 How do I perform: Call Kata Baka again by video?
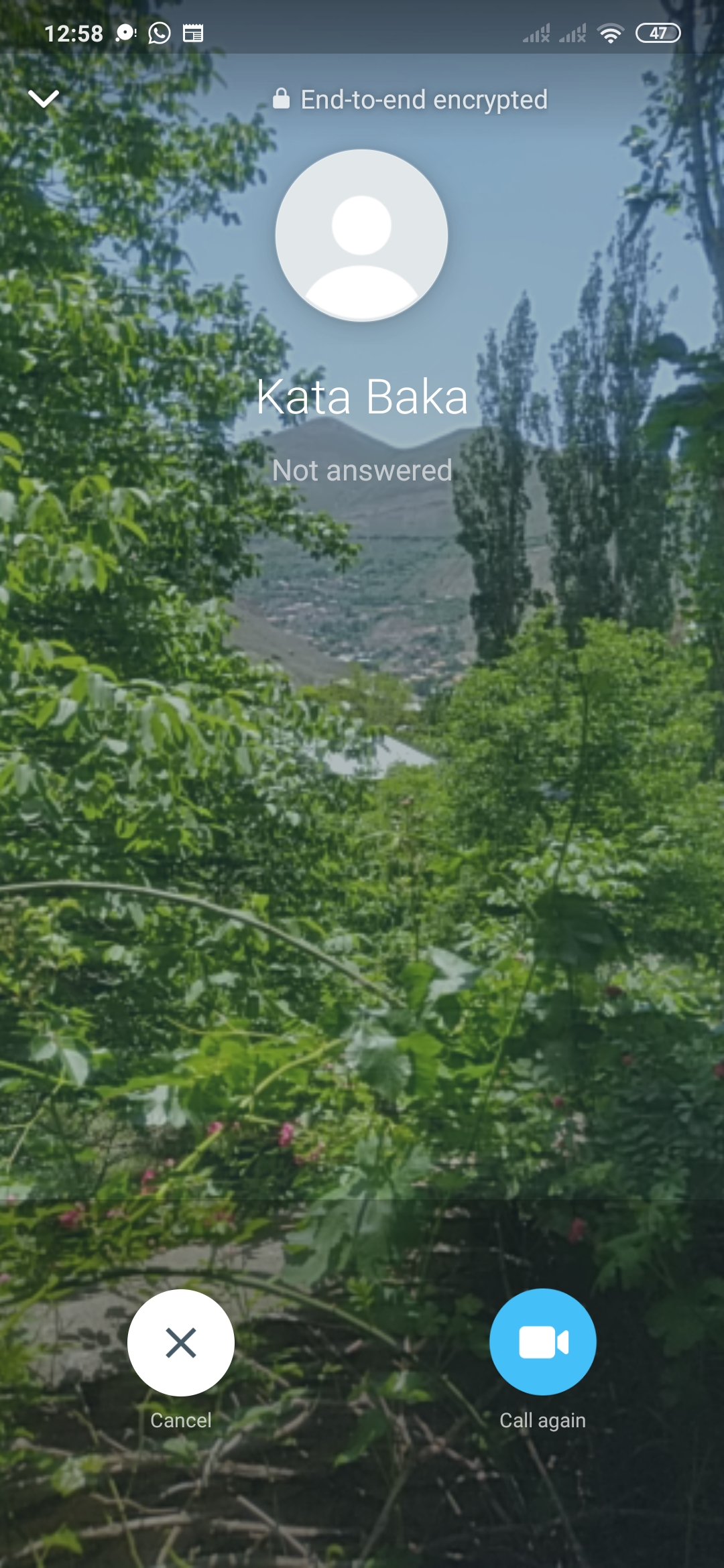click(x=542, y=1342)
